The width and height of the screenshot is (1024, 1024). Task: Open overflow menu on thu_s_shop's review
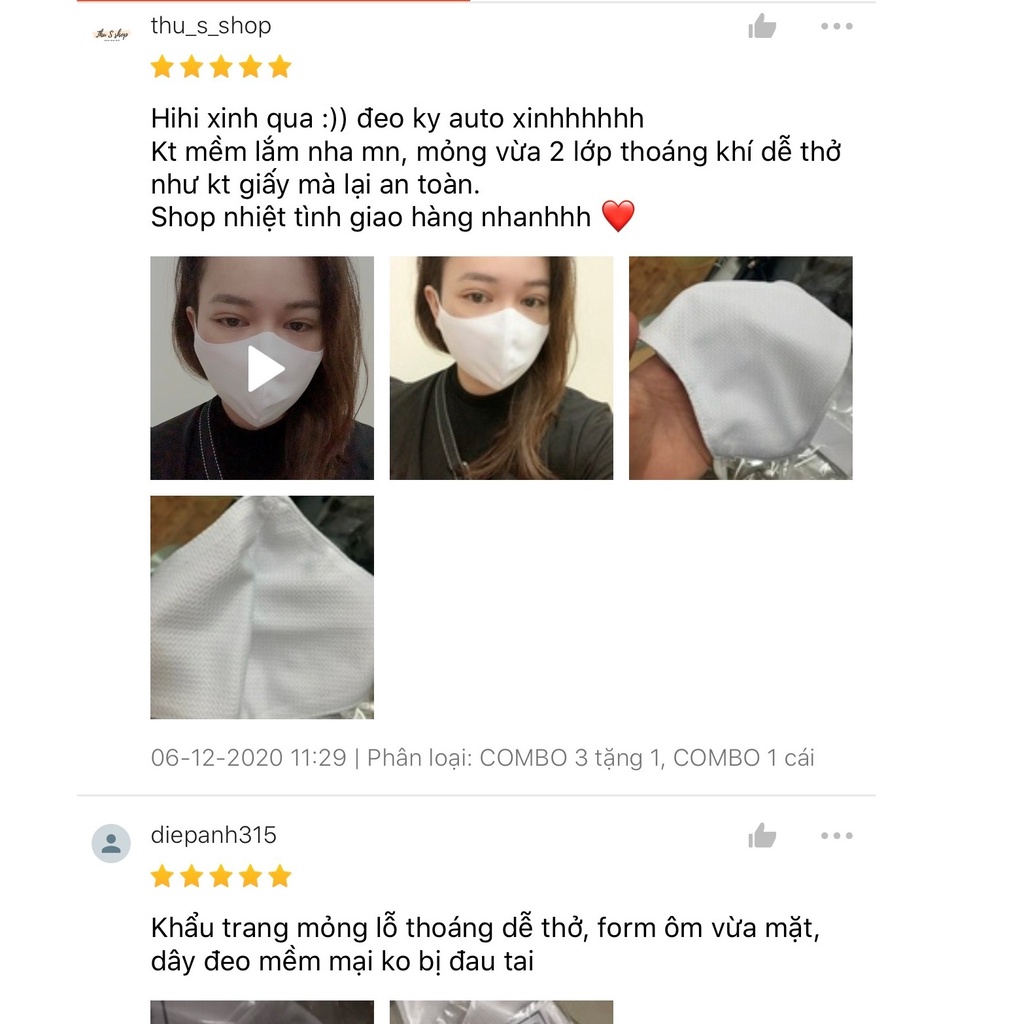pyautogui.click(x=836, y=27)
